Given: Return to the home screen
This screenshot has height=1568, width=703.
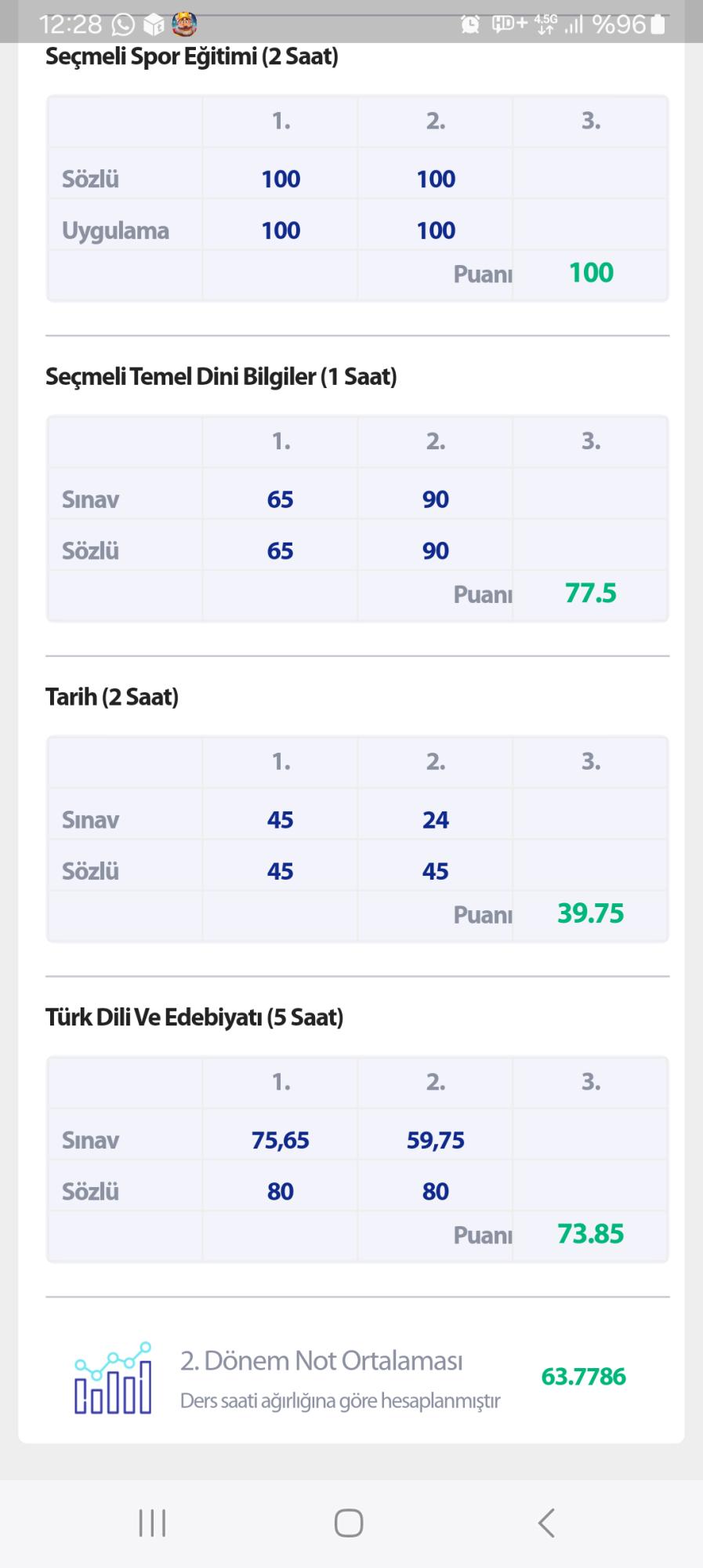Looking at the screenshot, I should 349,1523.
